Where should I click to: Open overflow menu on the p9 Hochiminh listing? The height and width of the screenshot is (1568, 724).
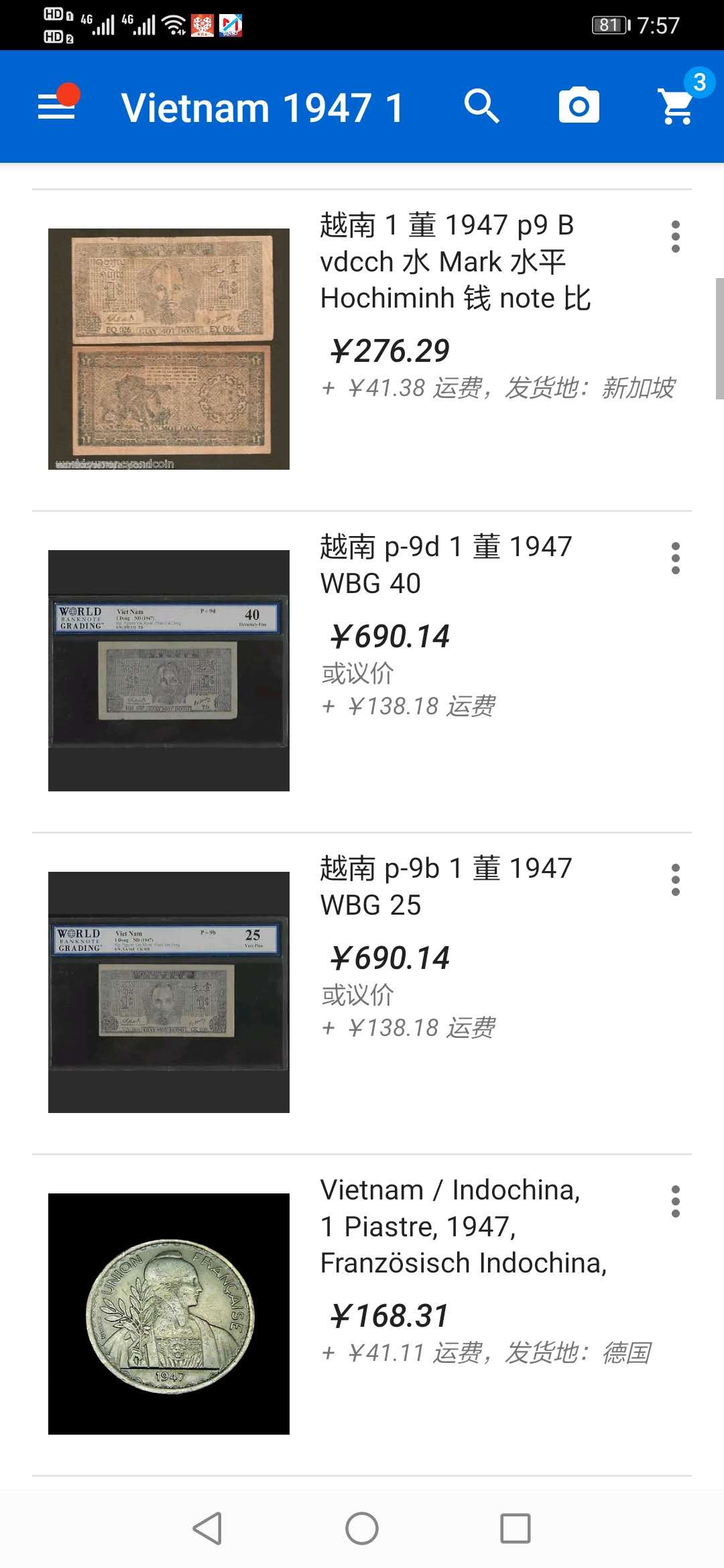pyautogui.click(x=676, y=236)
